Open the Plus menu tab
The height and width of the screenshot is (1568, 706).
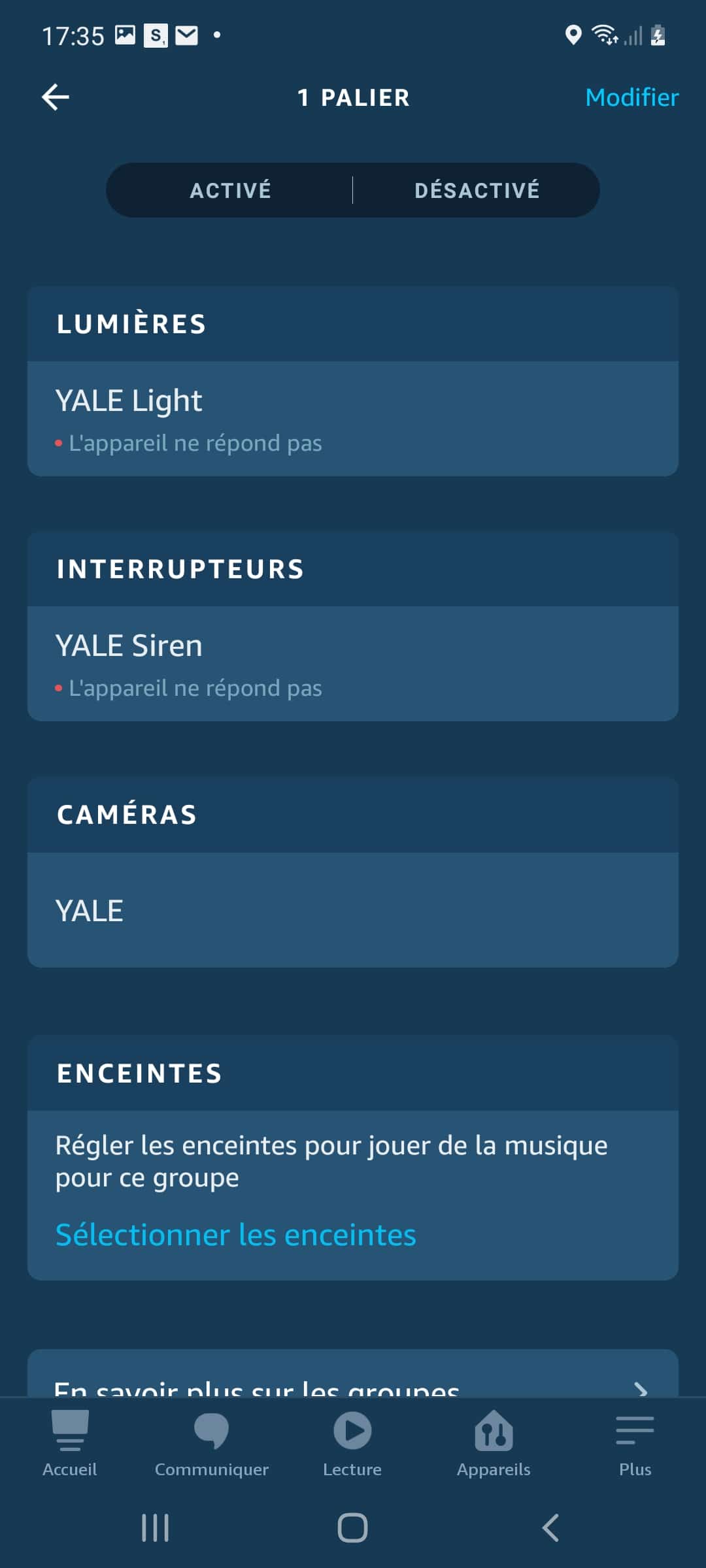click(x=635, y=1444)
